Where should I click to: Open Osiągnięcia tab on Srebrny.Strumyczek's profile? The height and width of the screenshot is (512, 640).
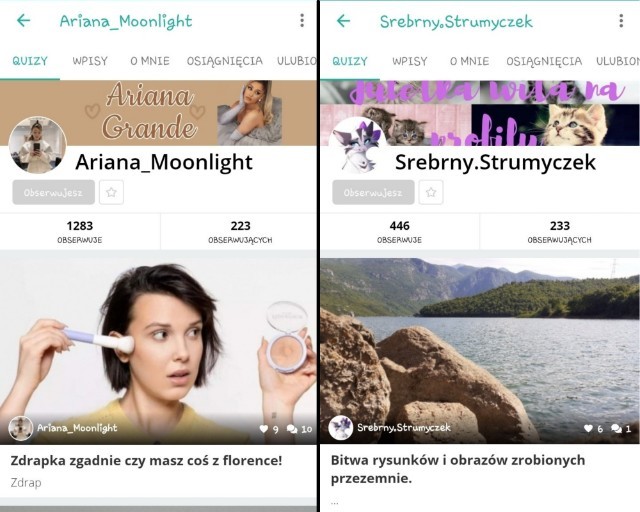[544, 61]
